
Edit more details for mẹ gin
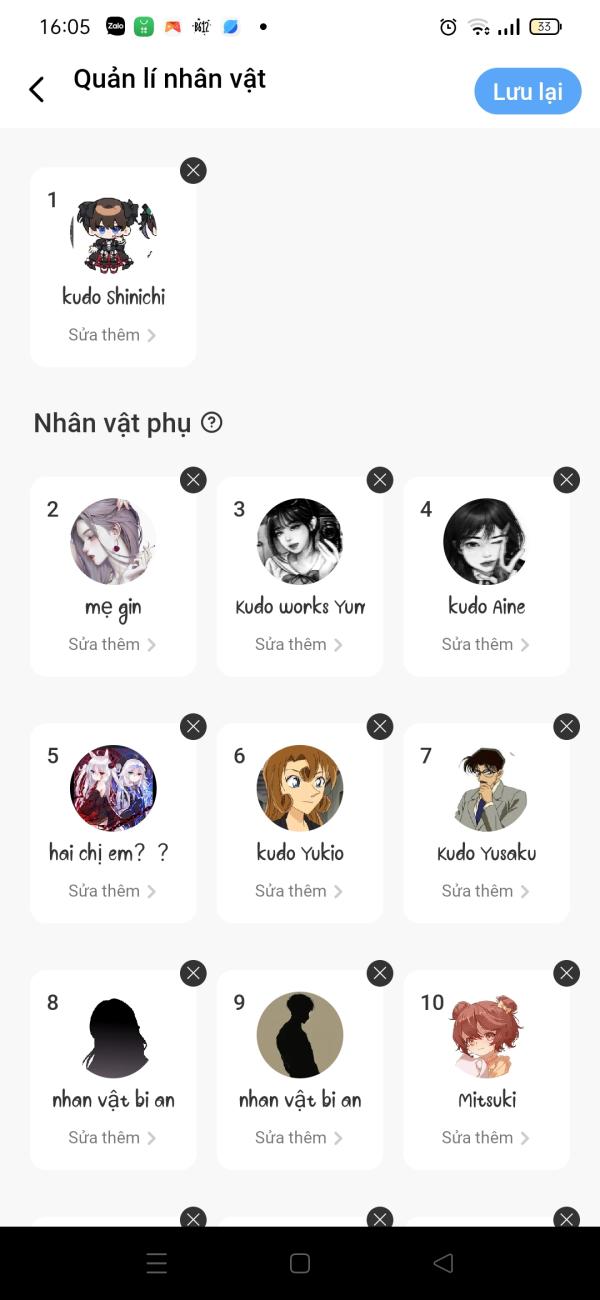coord(112,644)
